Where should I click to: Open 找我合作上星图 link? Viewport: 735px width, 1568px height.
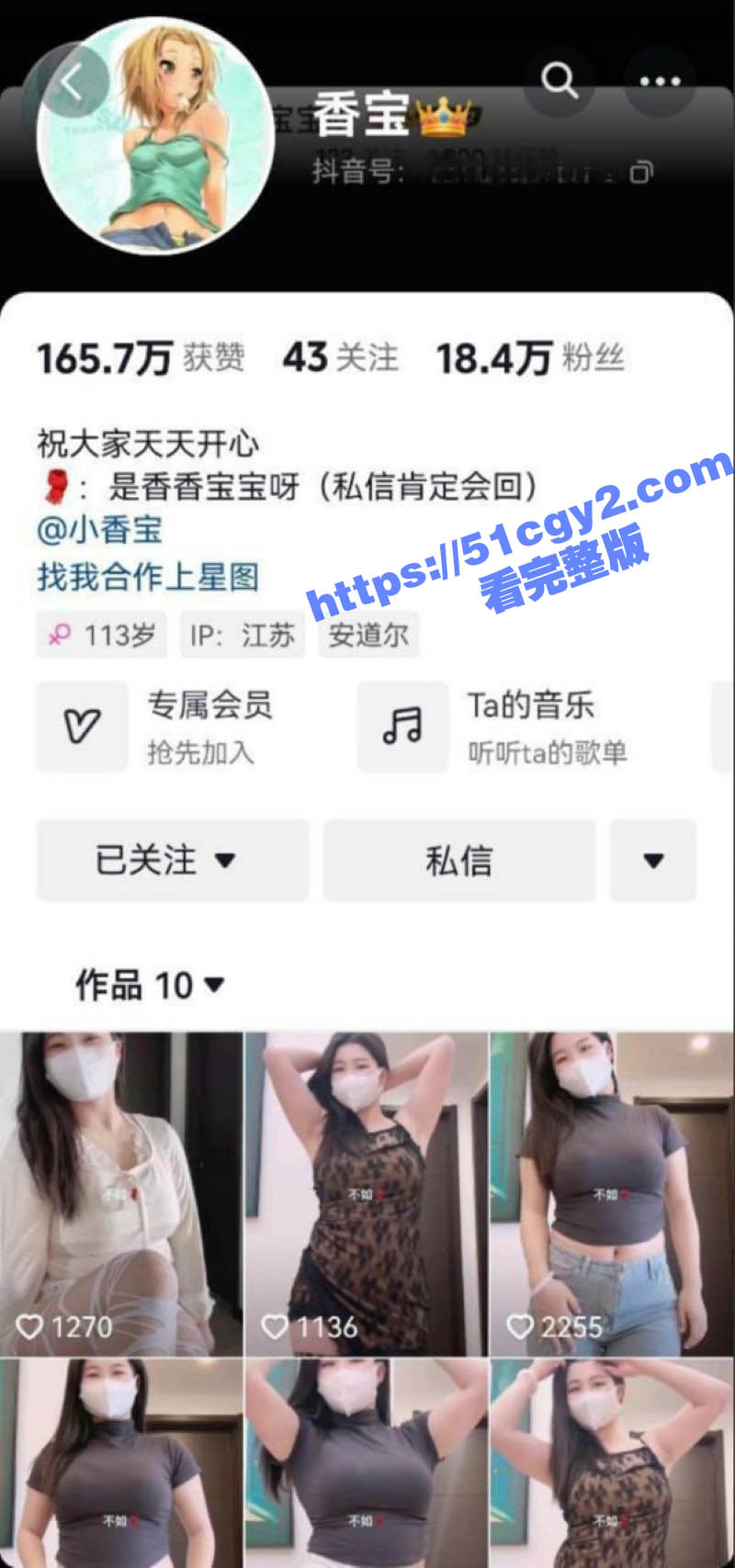point(148,577)
